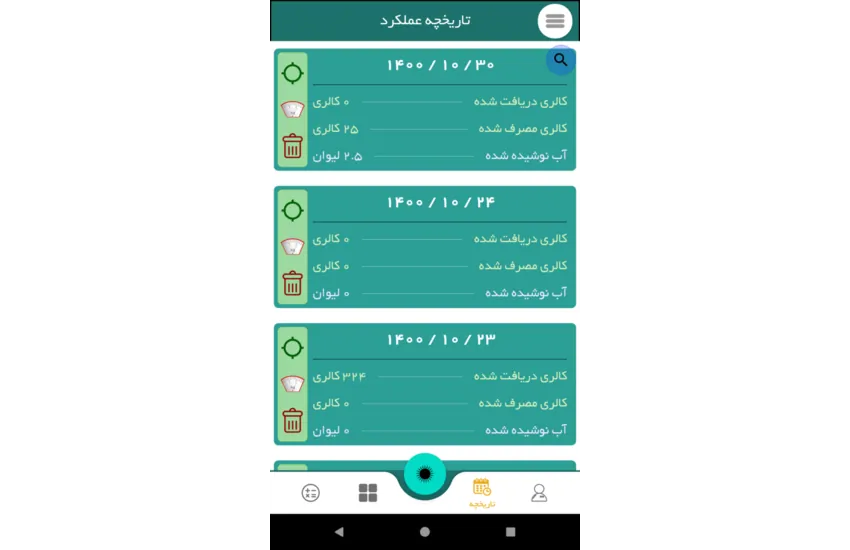Open the scale icon for 1400/10/23

pyautogui.click(x=292, y=383)
